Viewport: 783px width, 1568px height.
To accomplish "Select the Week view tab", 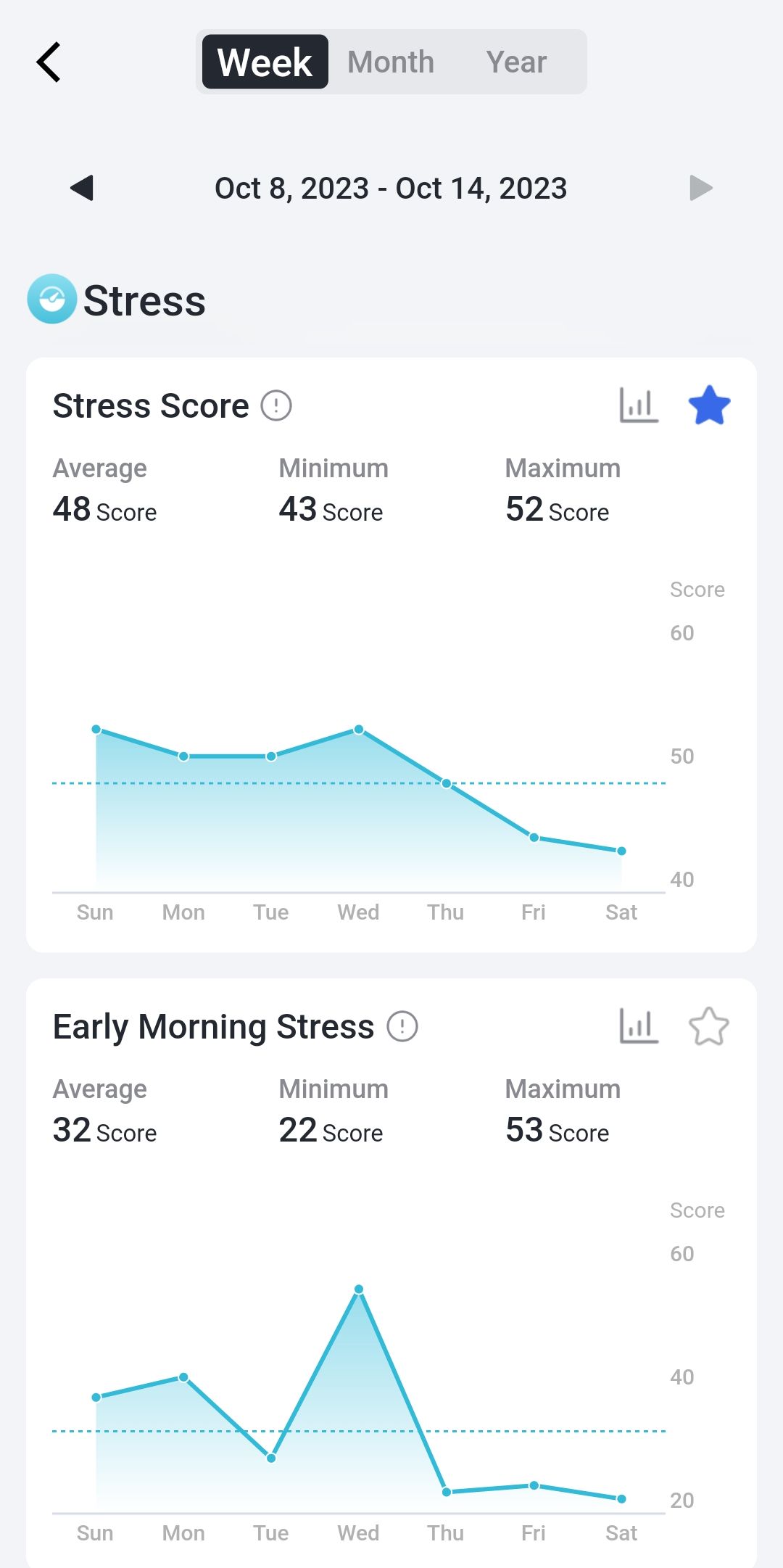I will click(x=265, y=62).
